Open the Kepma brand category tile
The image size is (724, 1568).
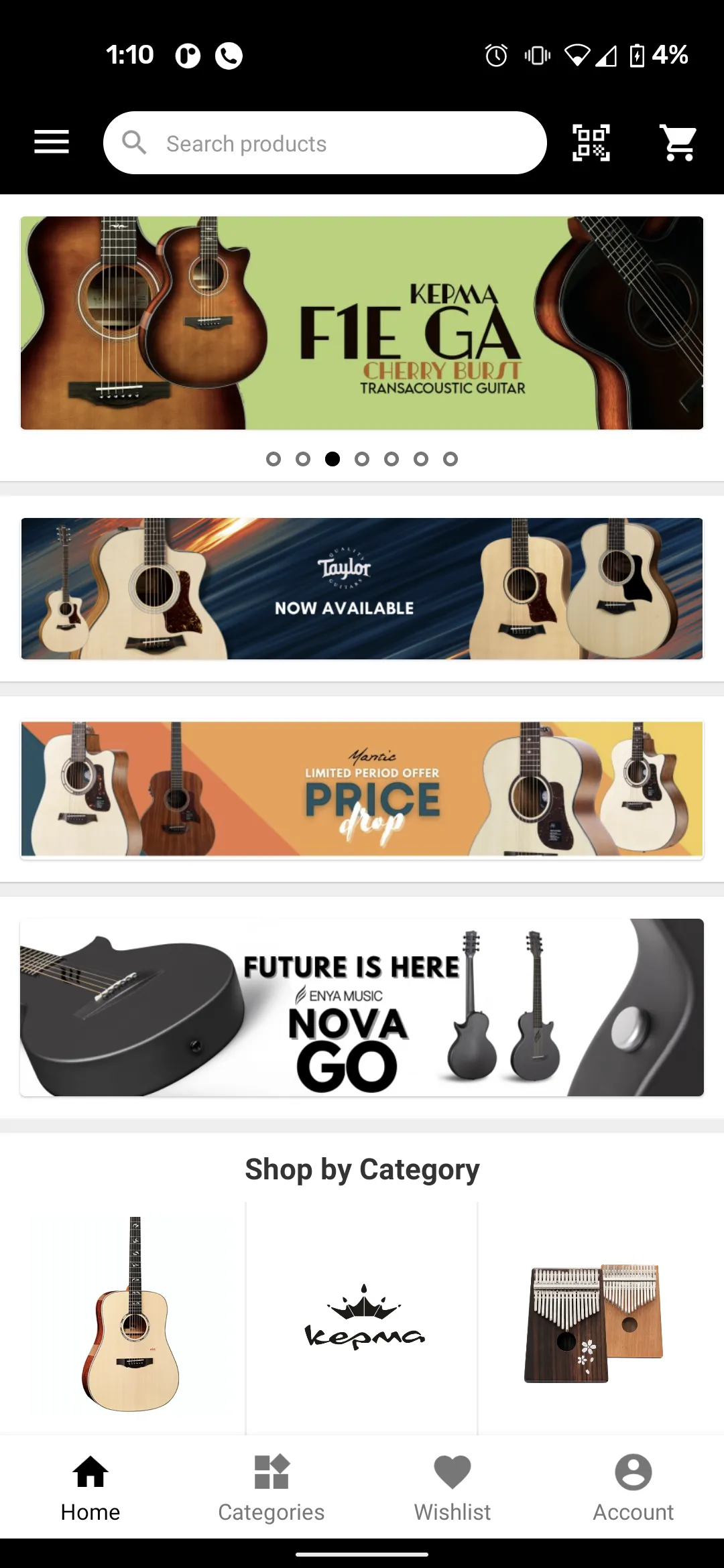tap(362, 1317)
